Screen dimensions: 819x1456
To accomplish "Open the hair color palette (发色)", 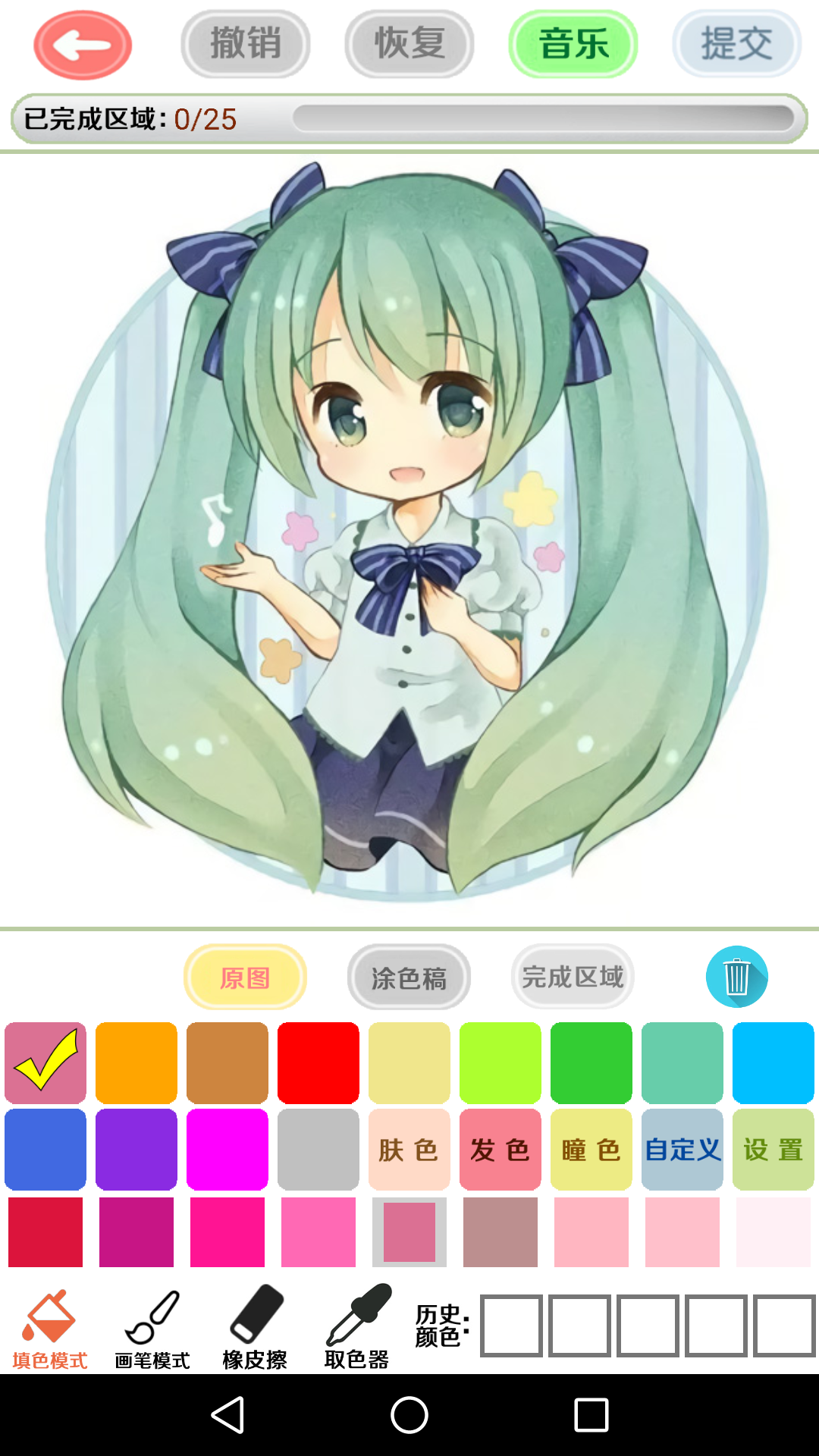I will click(x=499, y=1149).
